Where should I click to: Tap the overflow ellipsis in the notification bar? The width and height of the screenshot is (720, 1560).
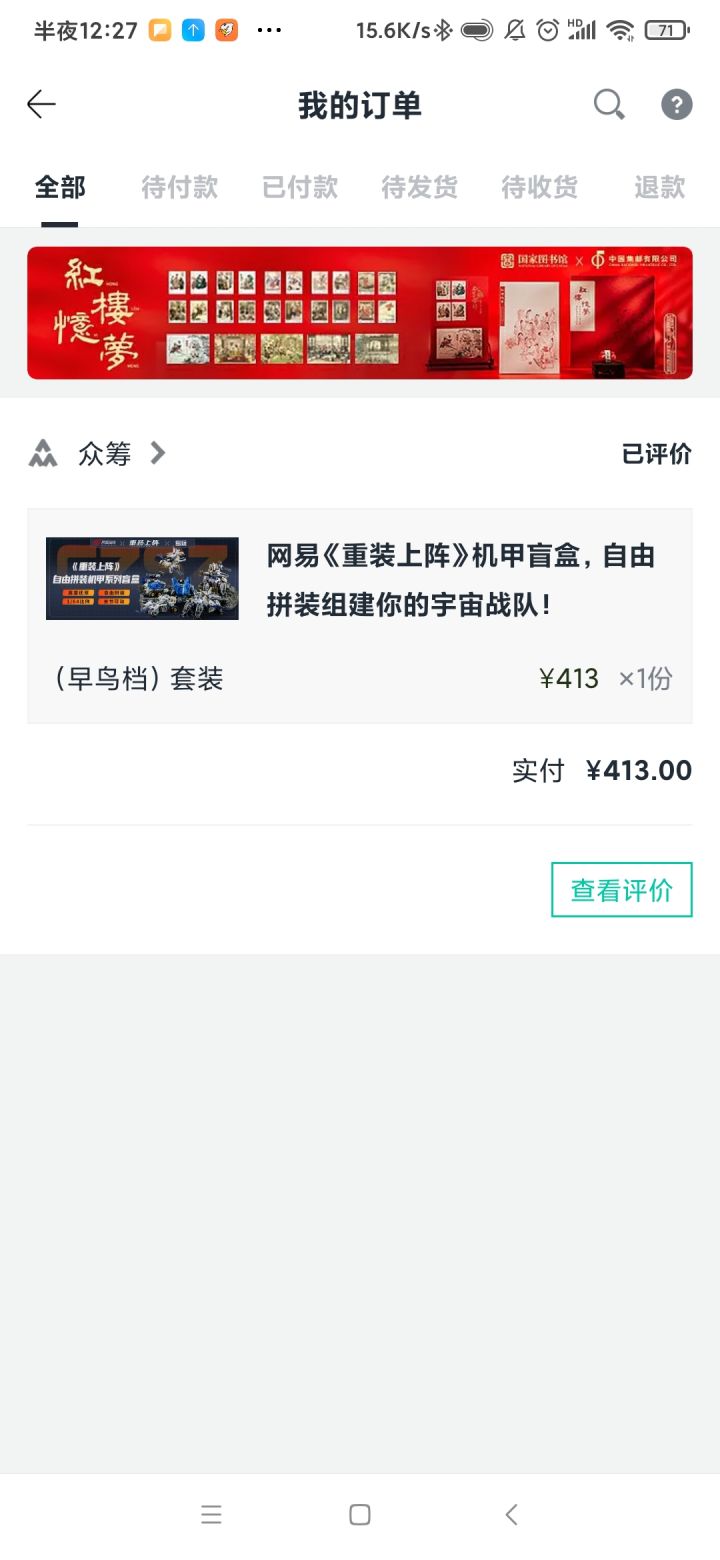tap(269, 30)
